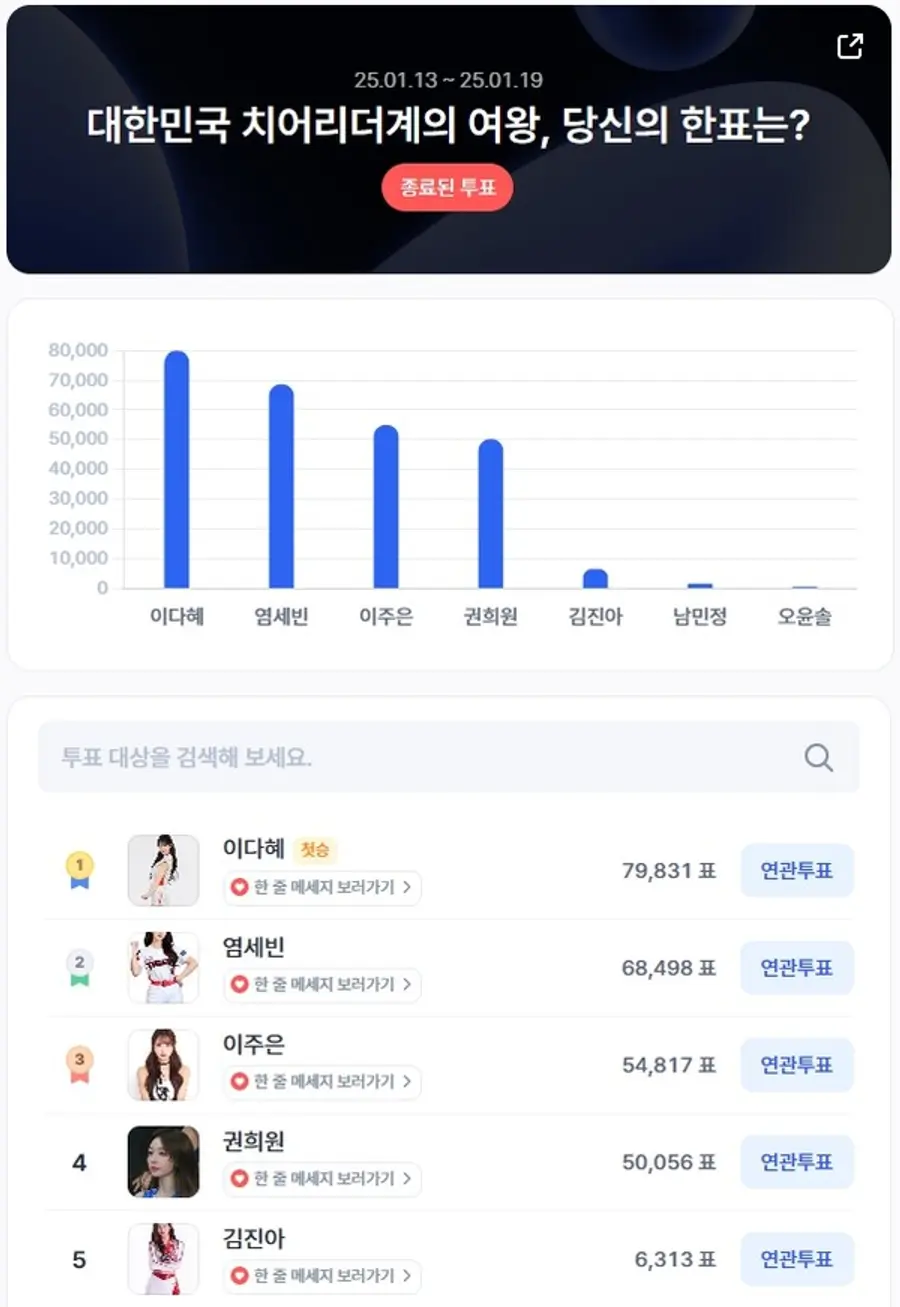This screenshot has width=900, height=1307.
Task: Click 이다혜's tallest bar in the chart
Action: click(x=175, y=470)
